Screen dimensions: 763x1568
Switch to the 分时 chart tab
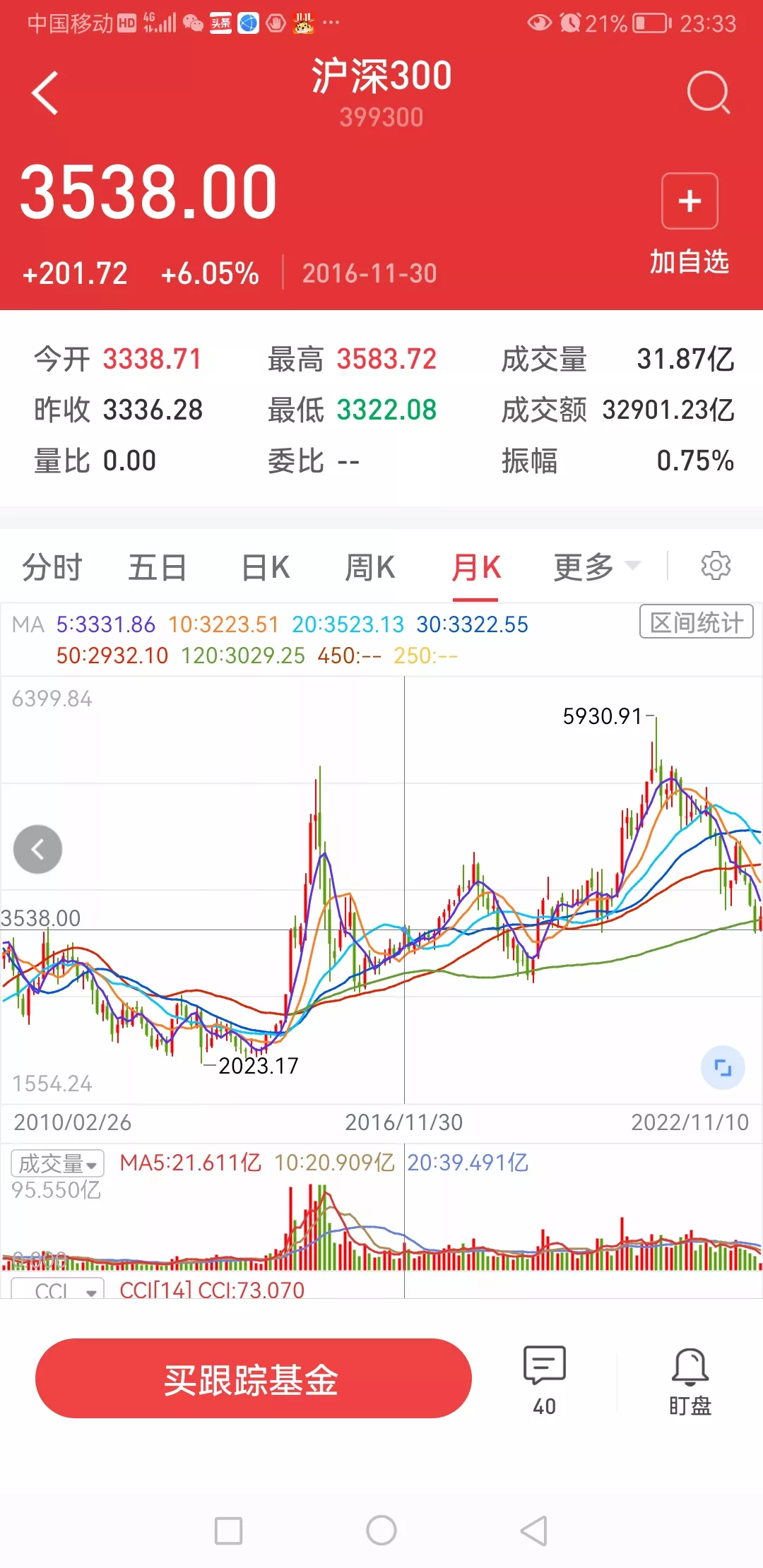pyautogui.click(x=52, y=567)
